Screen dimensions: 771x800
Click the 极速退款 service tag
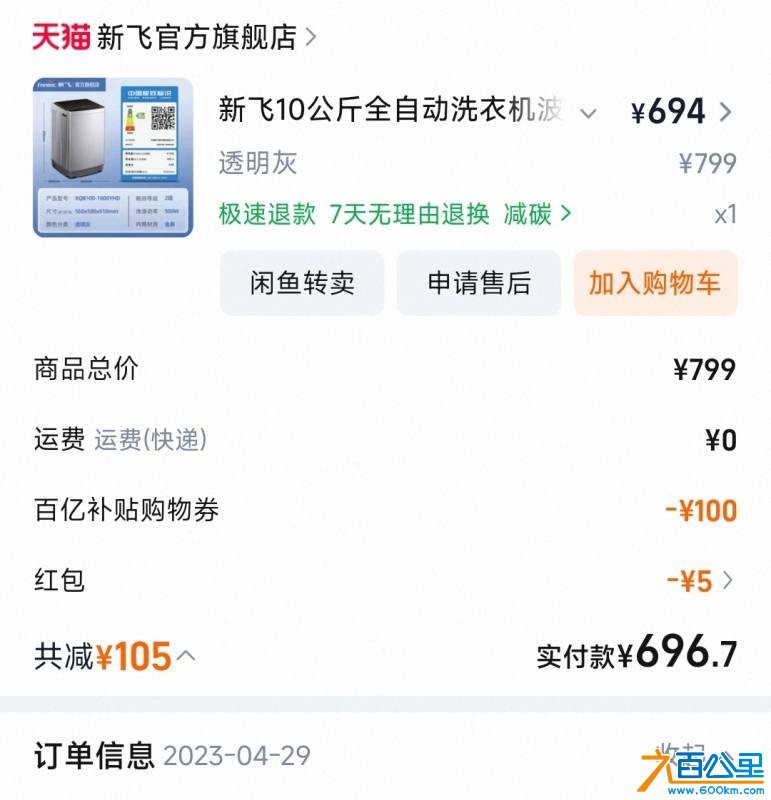pos(254,214)
